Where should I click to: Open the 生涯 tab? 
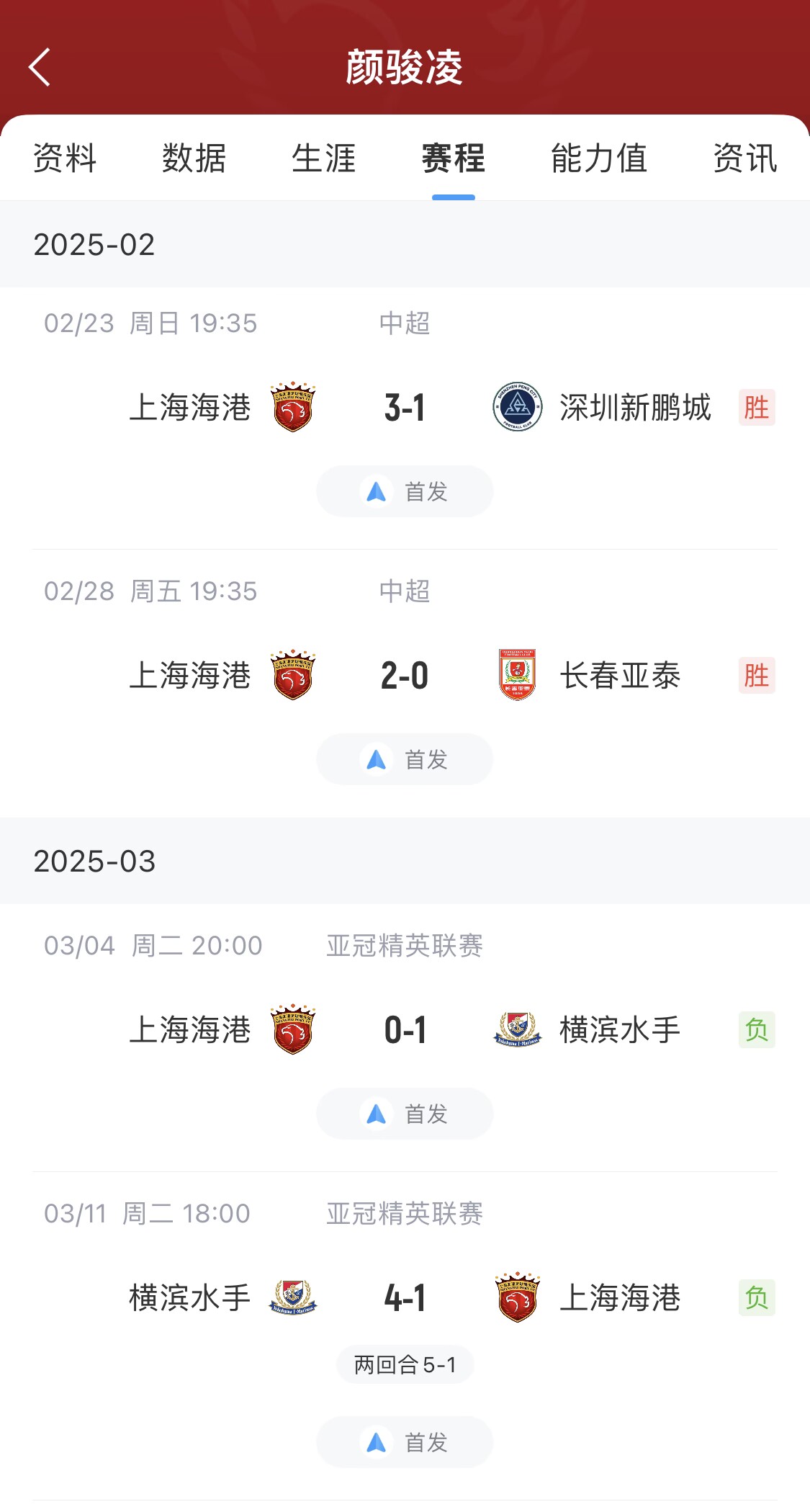(x=324, y=158)
